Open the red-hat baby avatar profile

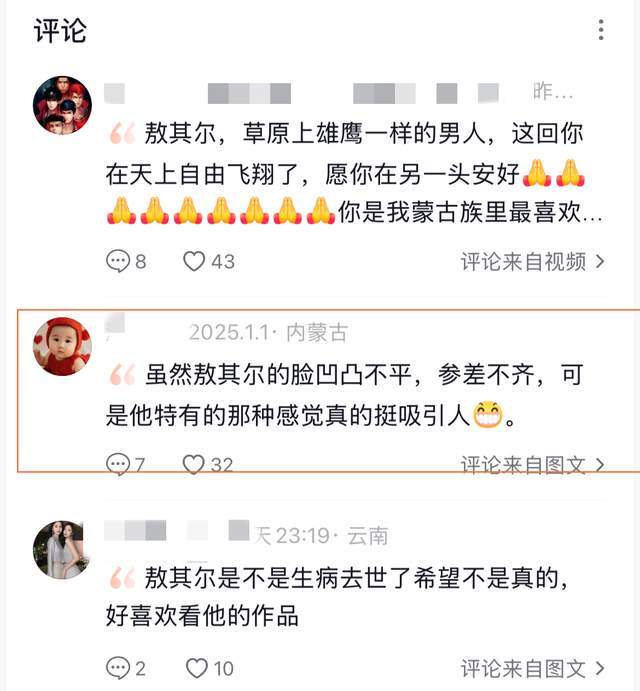pyautogui.click(x=62, y=347)
